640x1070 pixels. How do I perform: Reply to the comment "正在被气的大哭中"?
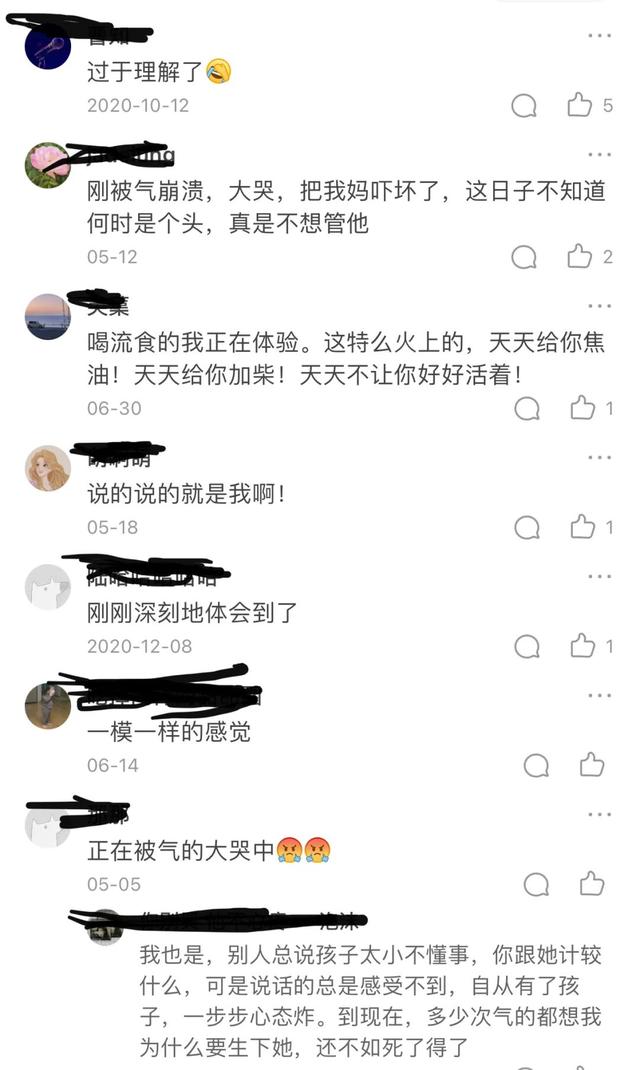(537, 885)
